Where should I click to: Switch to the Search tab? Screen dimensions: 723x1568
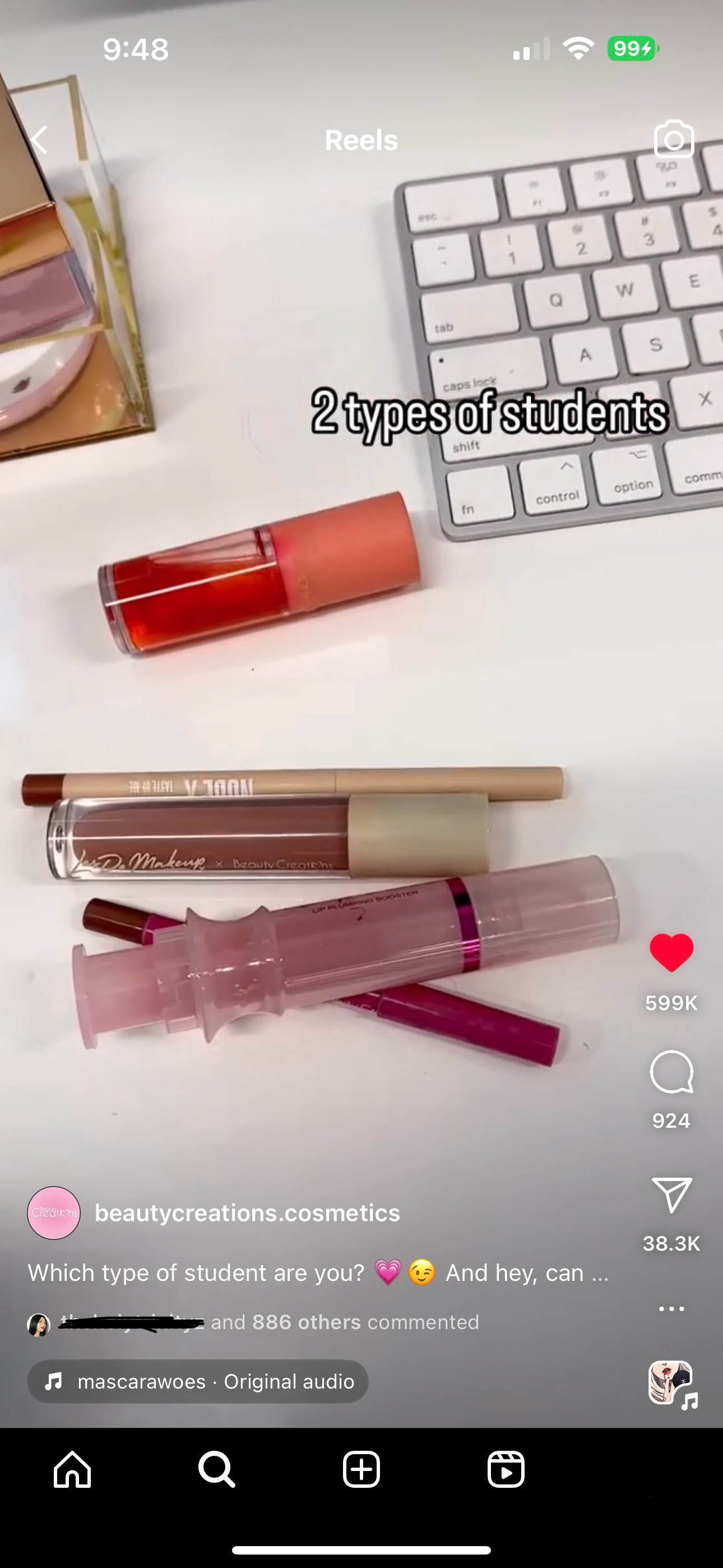coord(217,1469)
